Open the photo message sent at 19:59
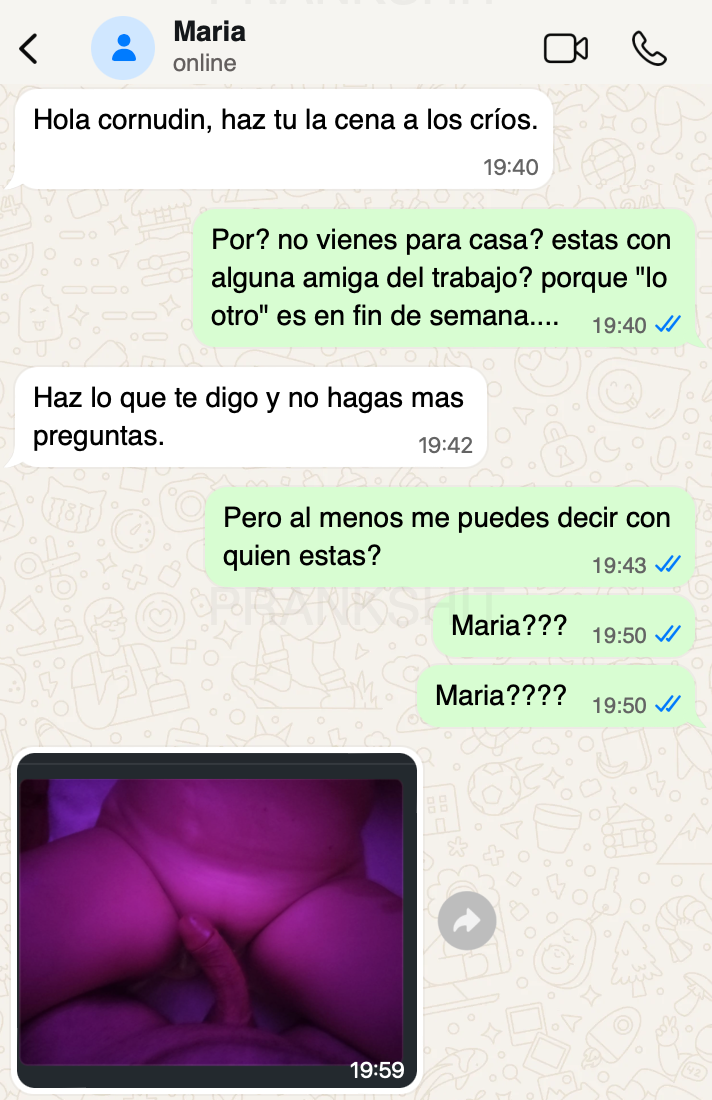This screenshot has width=712, height=1100. [212, 920]
